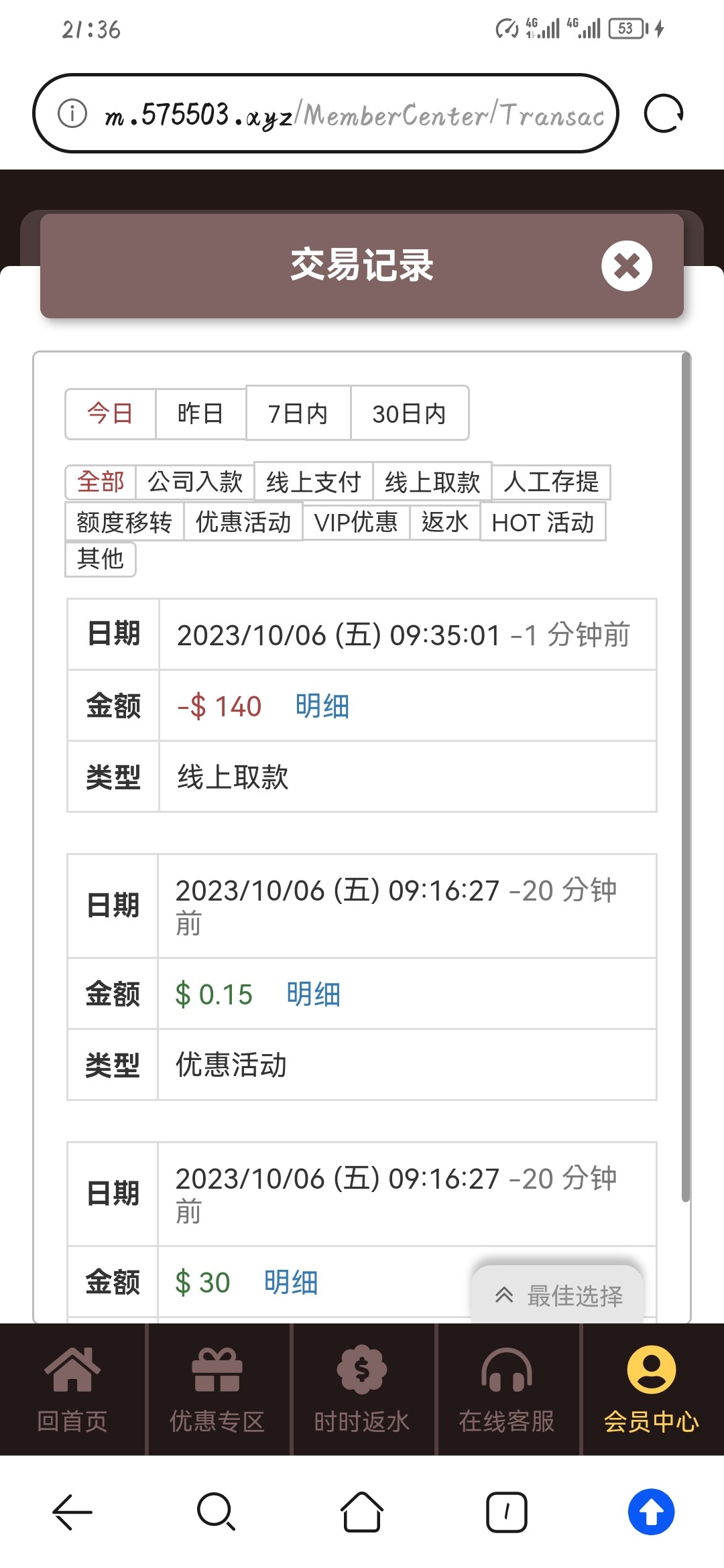Filter by 公司入款 transactions
Viewport: 724px width, 1568px height.
[194, 482]
